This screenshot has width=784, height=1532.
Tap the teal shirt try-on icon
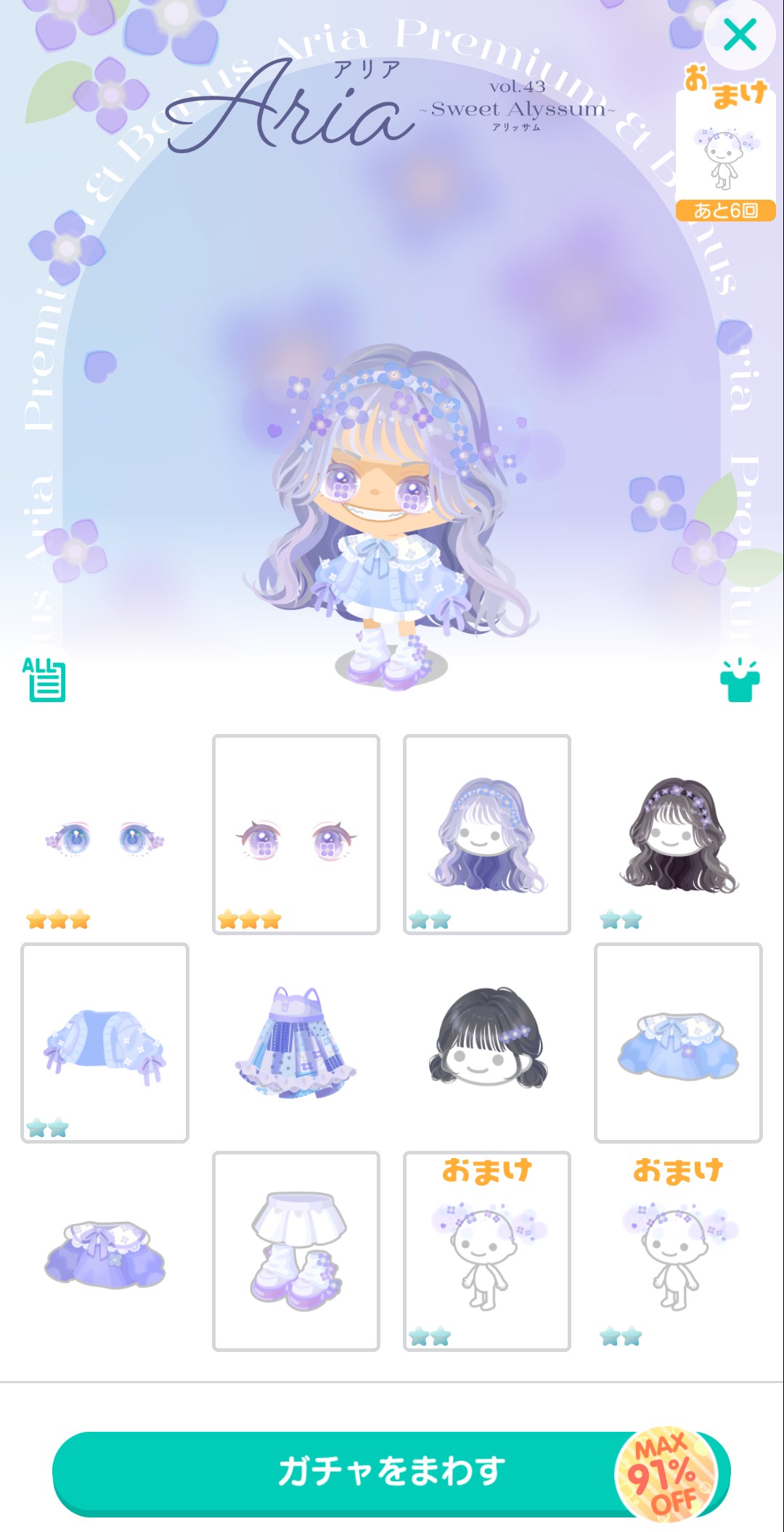coord(739,681)
